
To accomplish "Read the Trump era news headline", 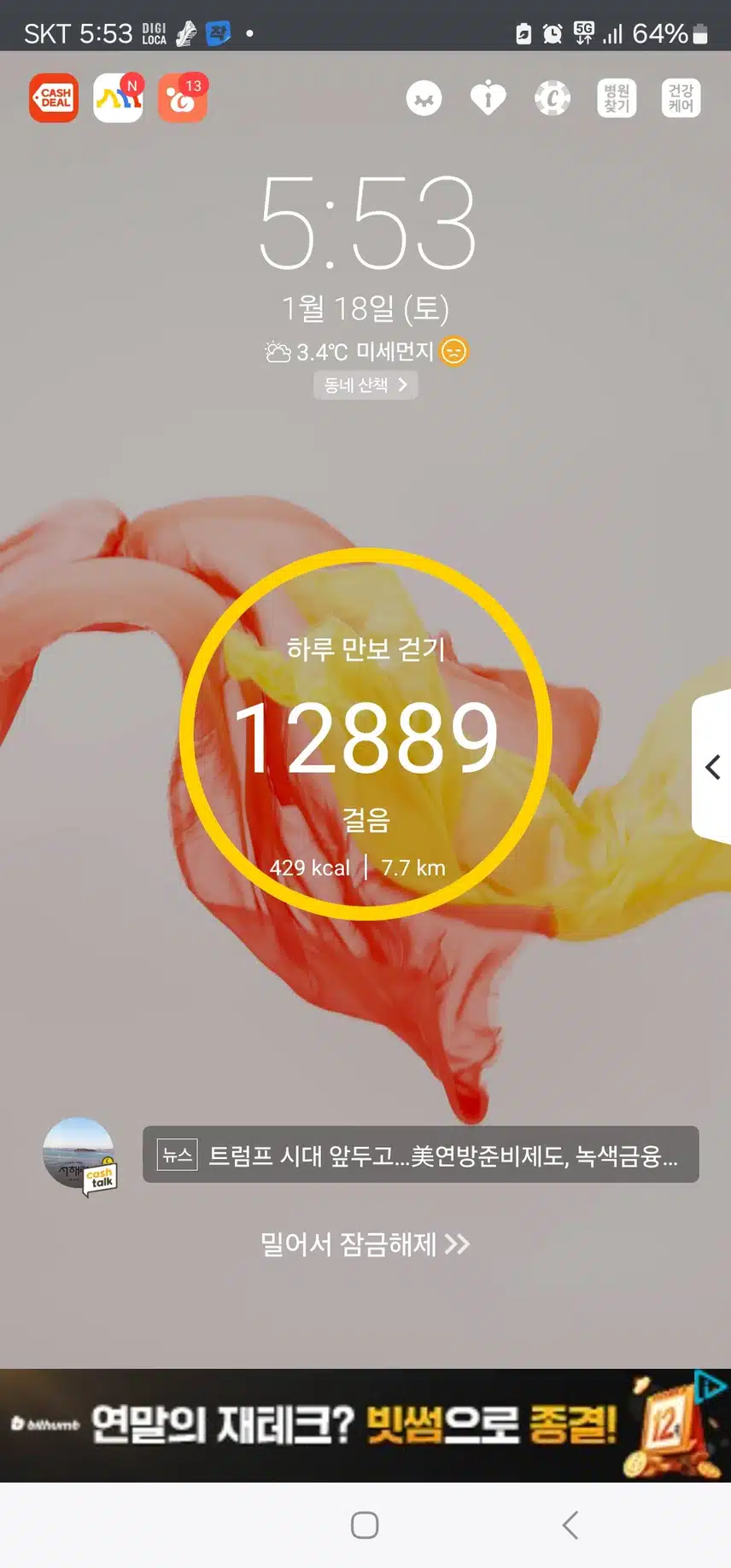I will [420, 1156].
